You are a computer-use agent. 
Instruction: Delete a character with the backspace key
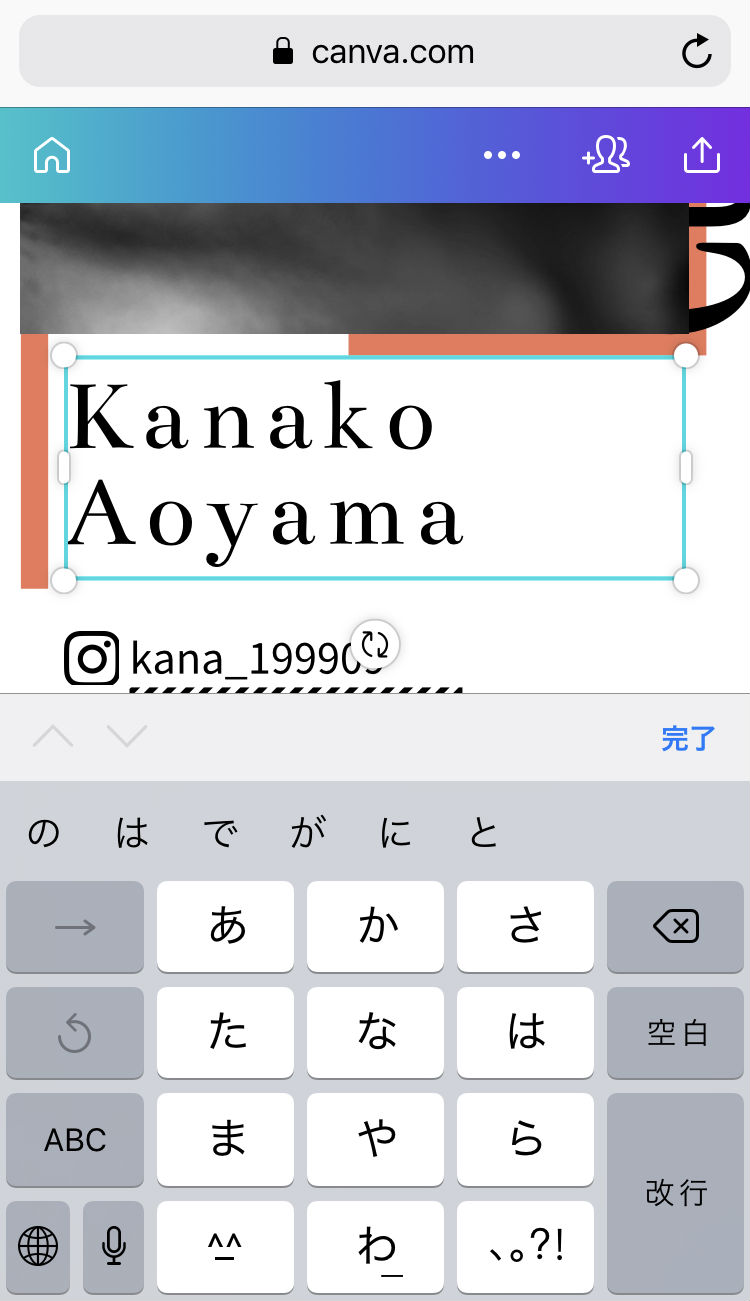676,927
